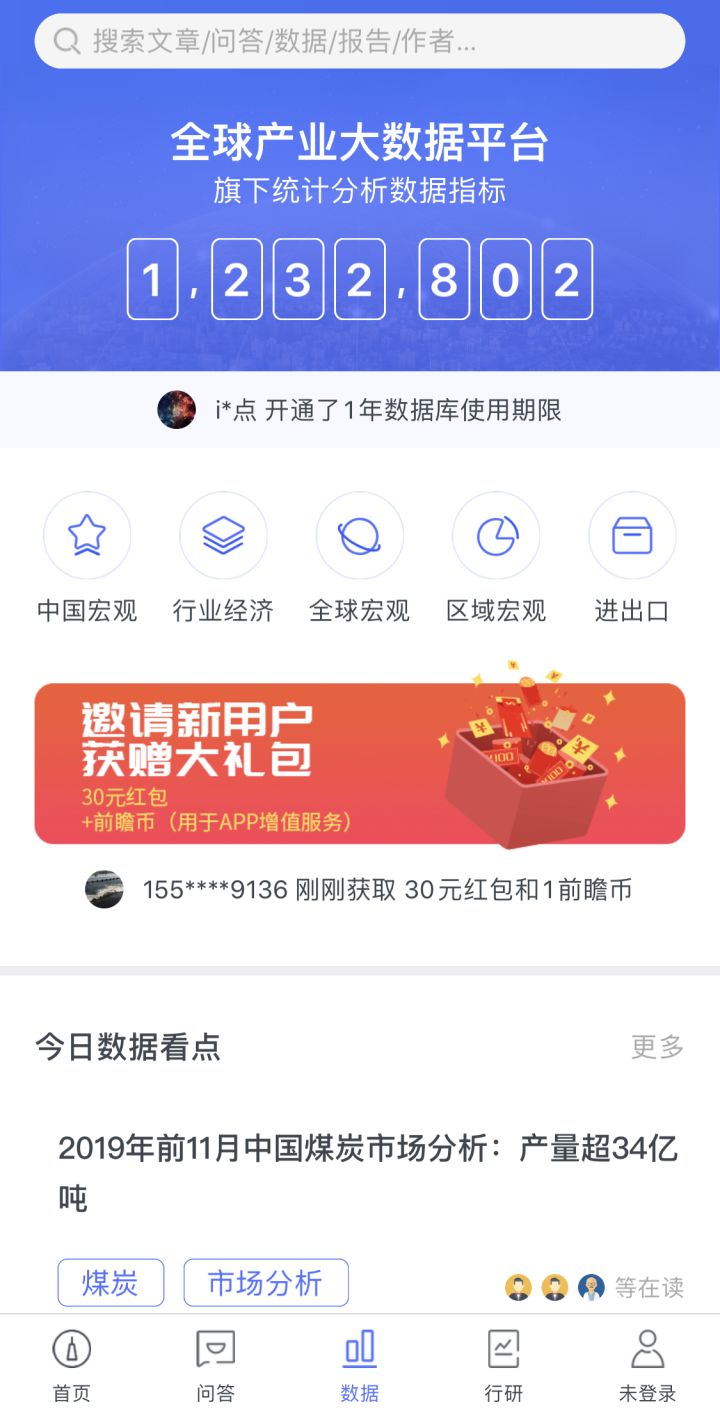Open the 中国宏观 data category icon
Image resolution: width=720 pixels, height=1425 pixels.
[x=87, y=535]
